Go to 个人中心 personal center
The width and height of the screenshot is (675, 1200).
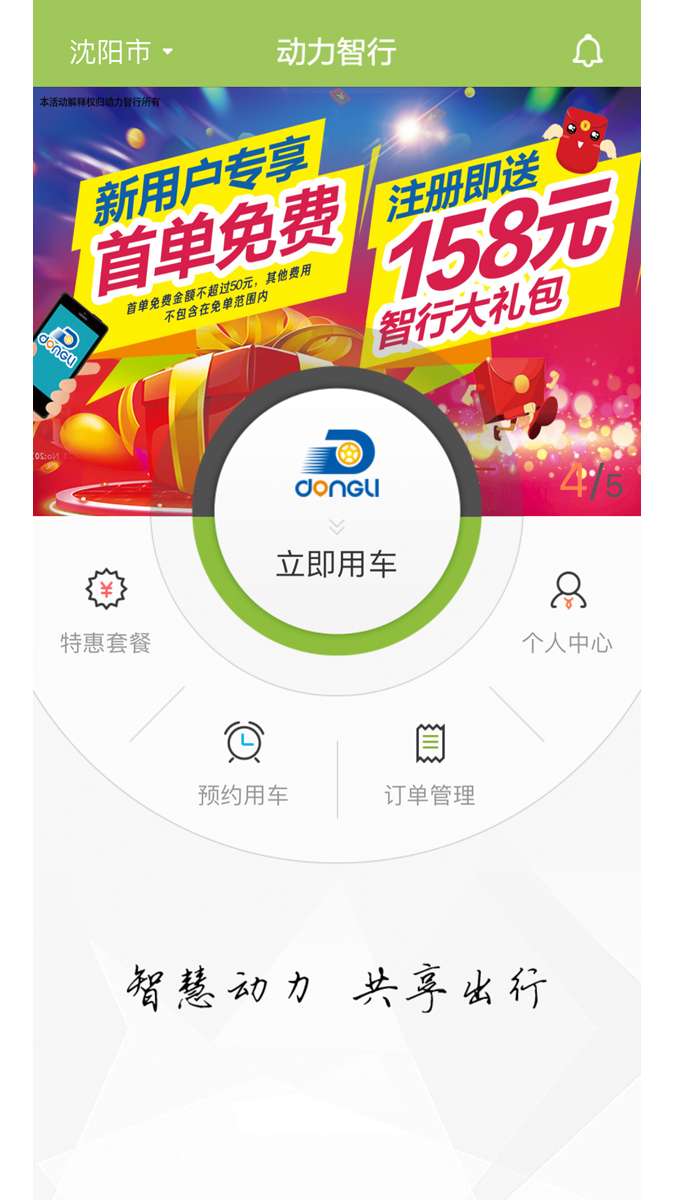coord(567,612)
